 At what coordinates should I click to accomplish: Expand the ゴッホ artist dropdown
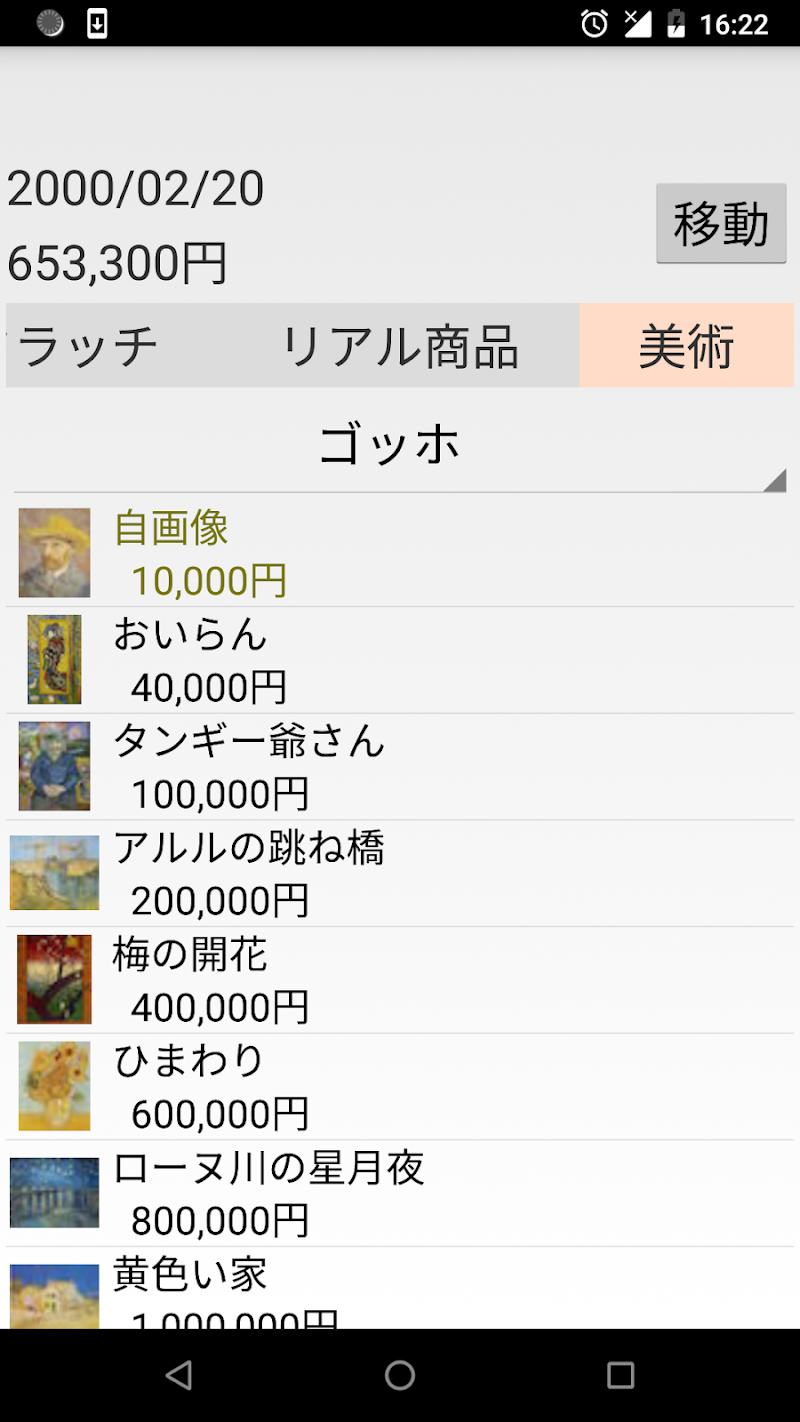tap(400, 446)
